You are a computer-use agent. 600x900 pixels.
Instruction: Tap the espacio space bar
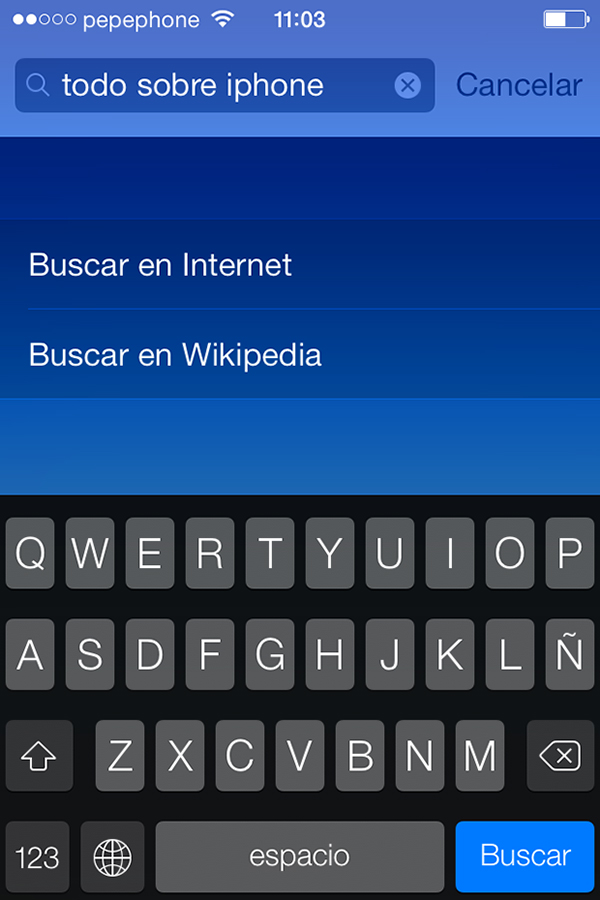tap(299, 857)
